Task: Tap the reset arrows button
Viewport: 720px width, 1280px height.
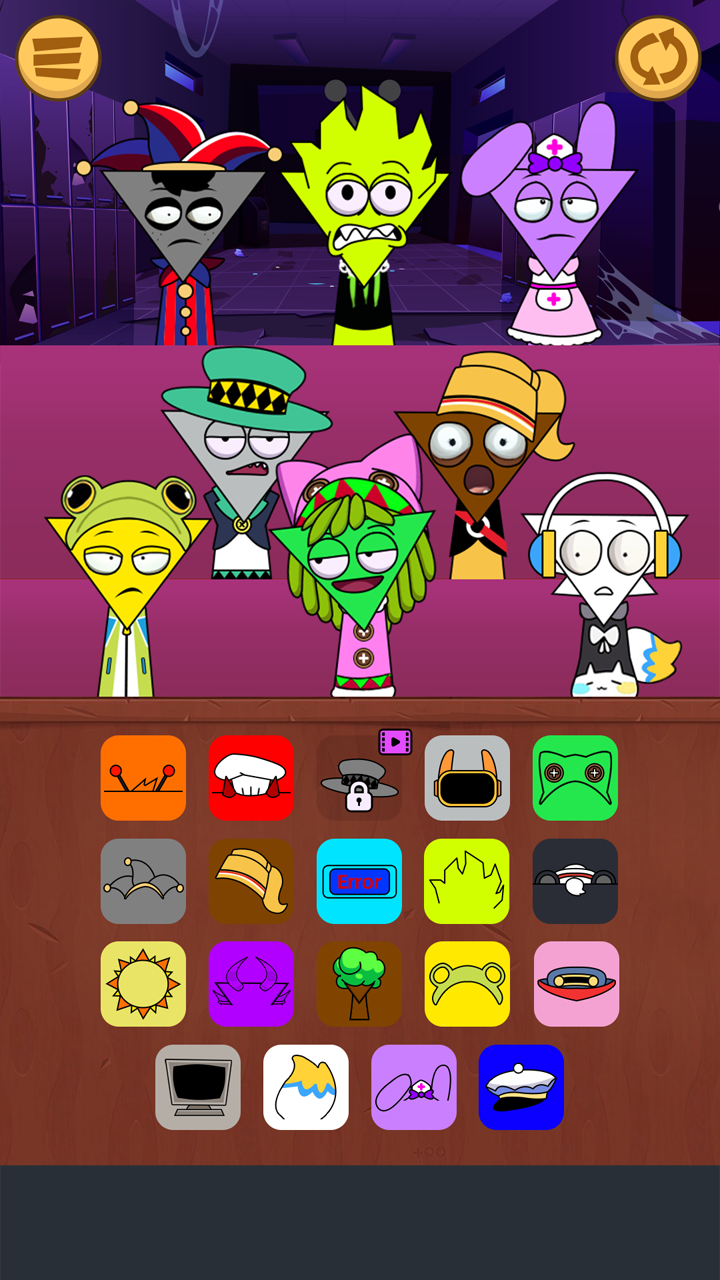Action: point(657,58)
